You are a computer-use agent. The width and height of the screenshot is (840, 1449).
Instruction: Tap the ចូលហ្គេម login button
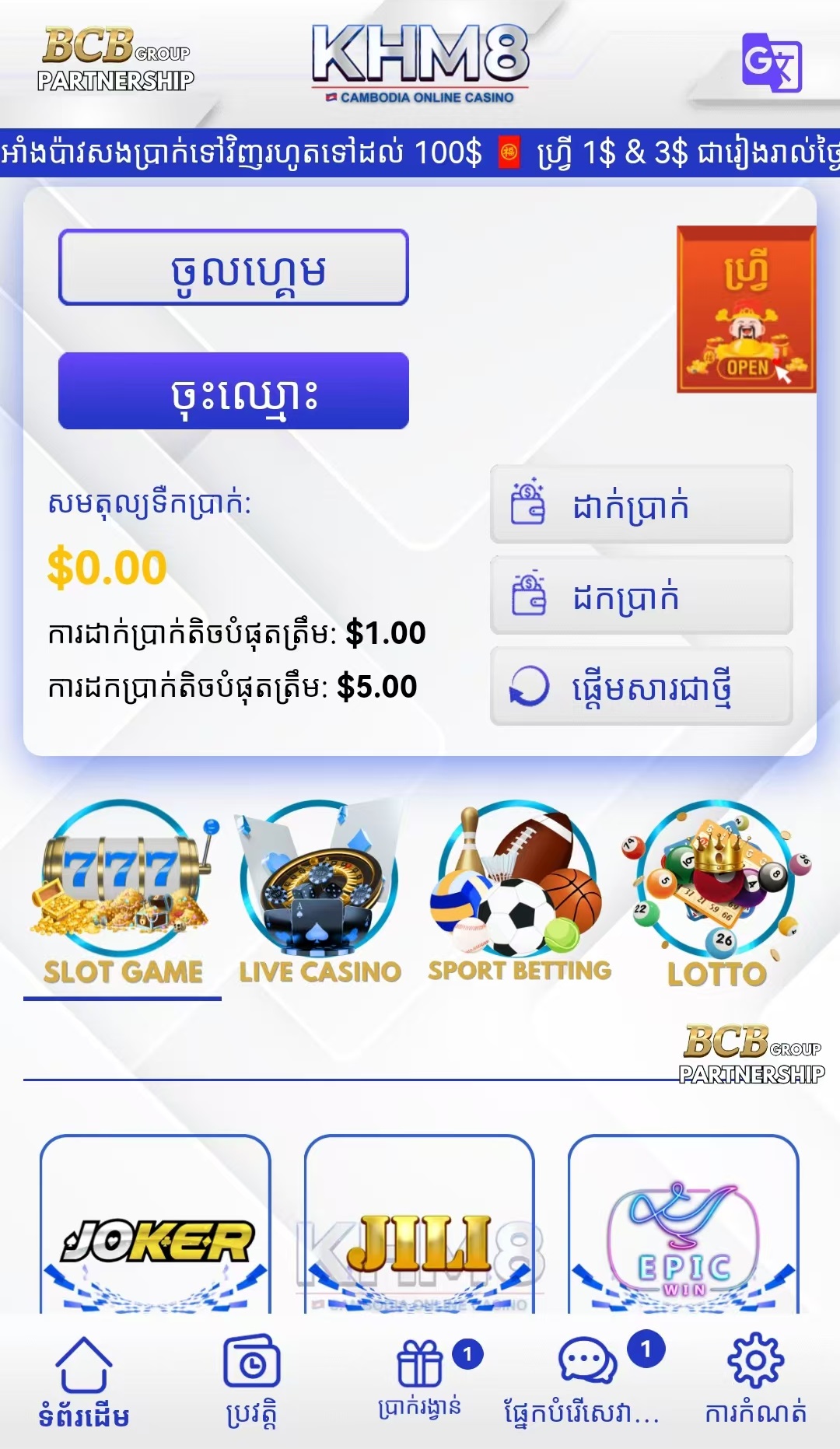tap(233, 268)
